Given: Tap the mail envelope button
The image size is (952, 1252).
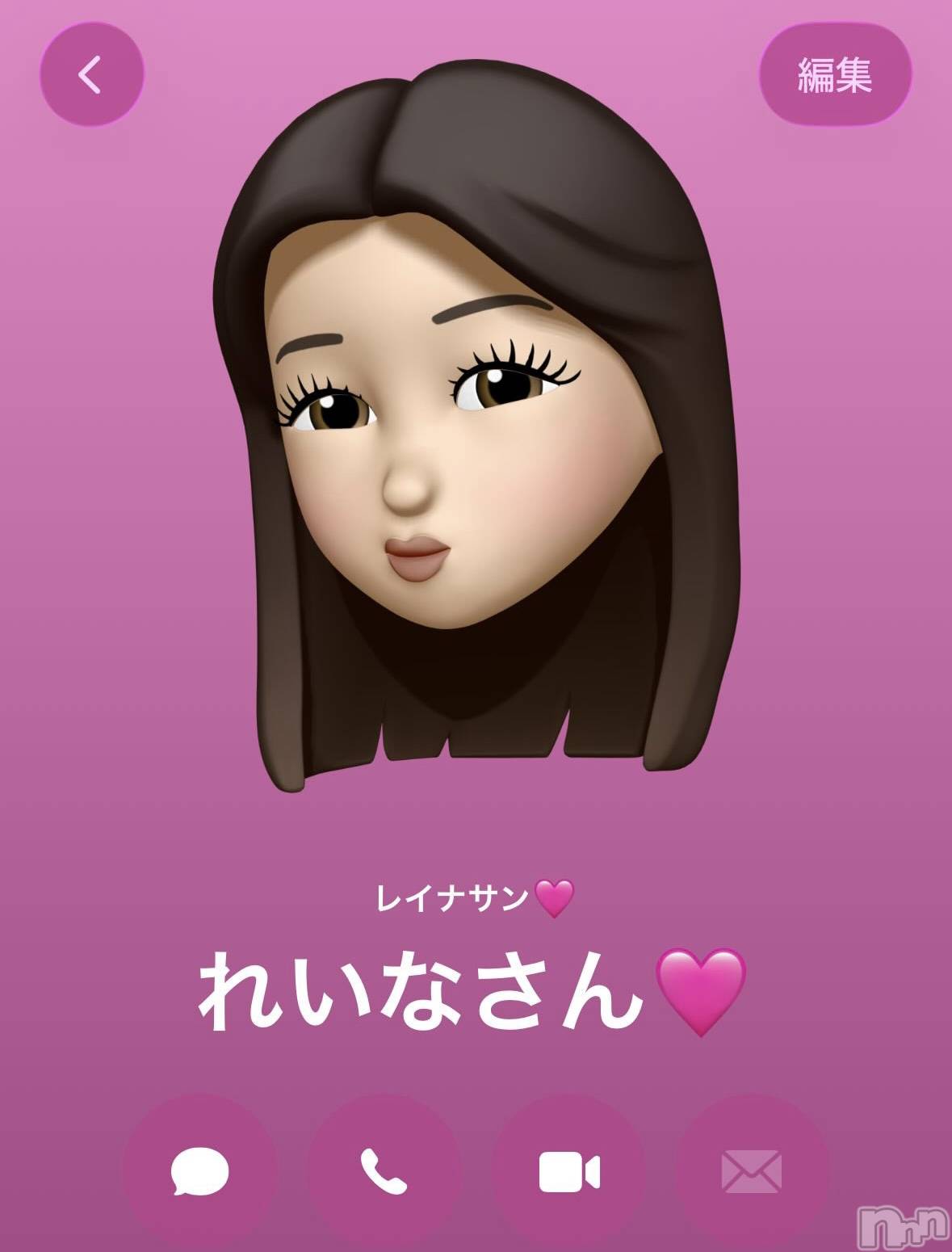Looking at the screenshot, I should (751, 1172).
